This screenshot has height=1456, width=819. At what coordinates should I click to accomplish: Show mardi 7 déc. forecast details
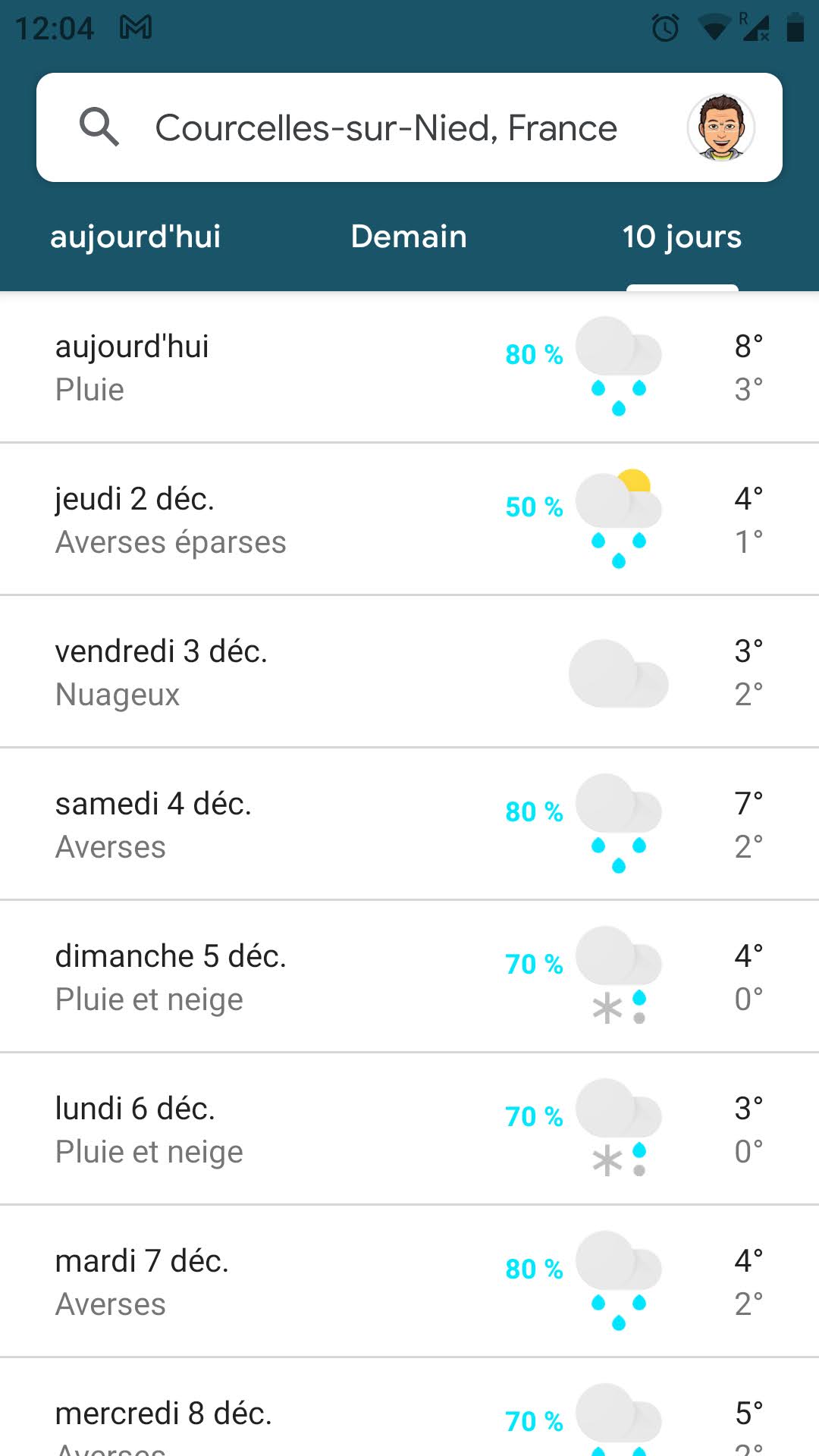[409, 1282]
